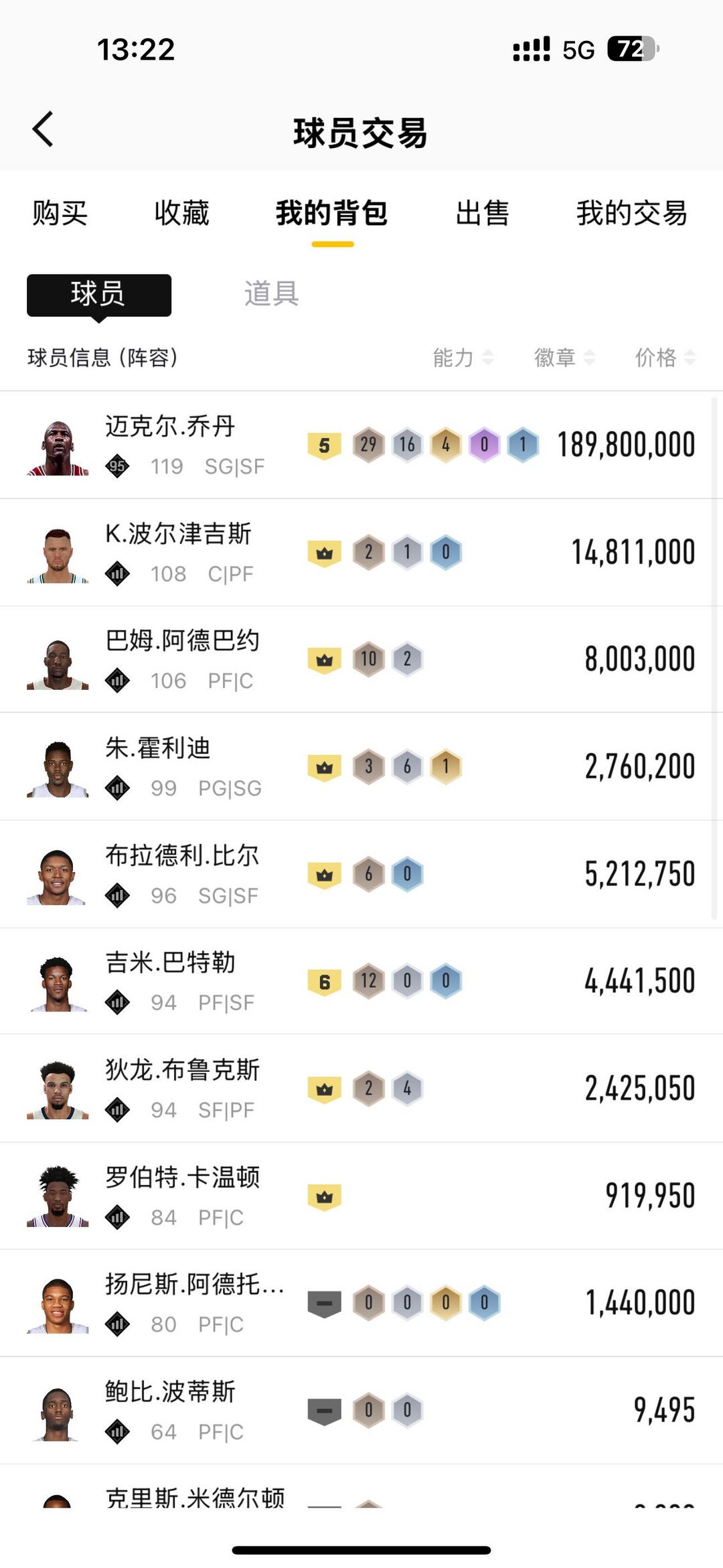Open 布拉德利.比尔 player row
The width and height of the screenshot is (723, 1568).
coord(361,874)
